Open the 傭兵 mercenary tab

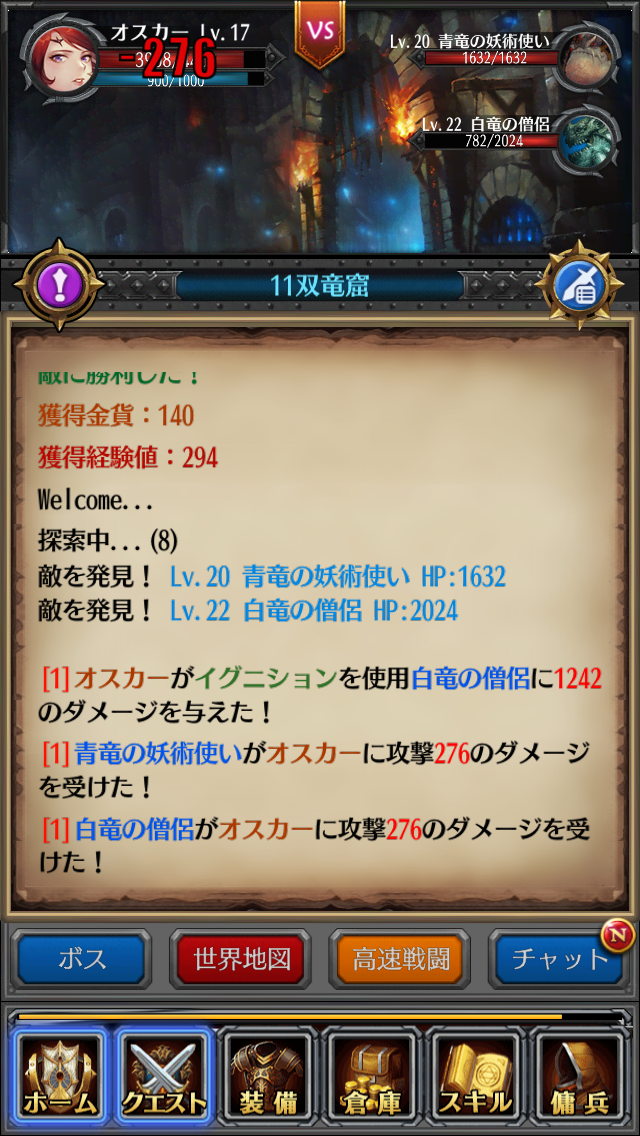(581, 1074)
